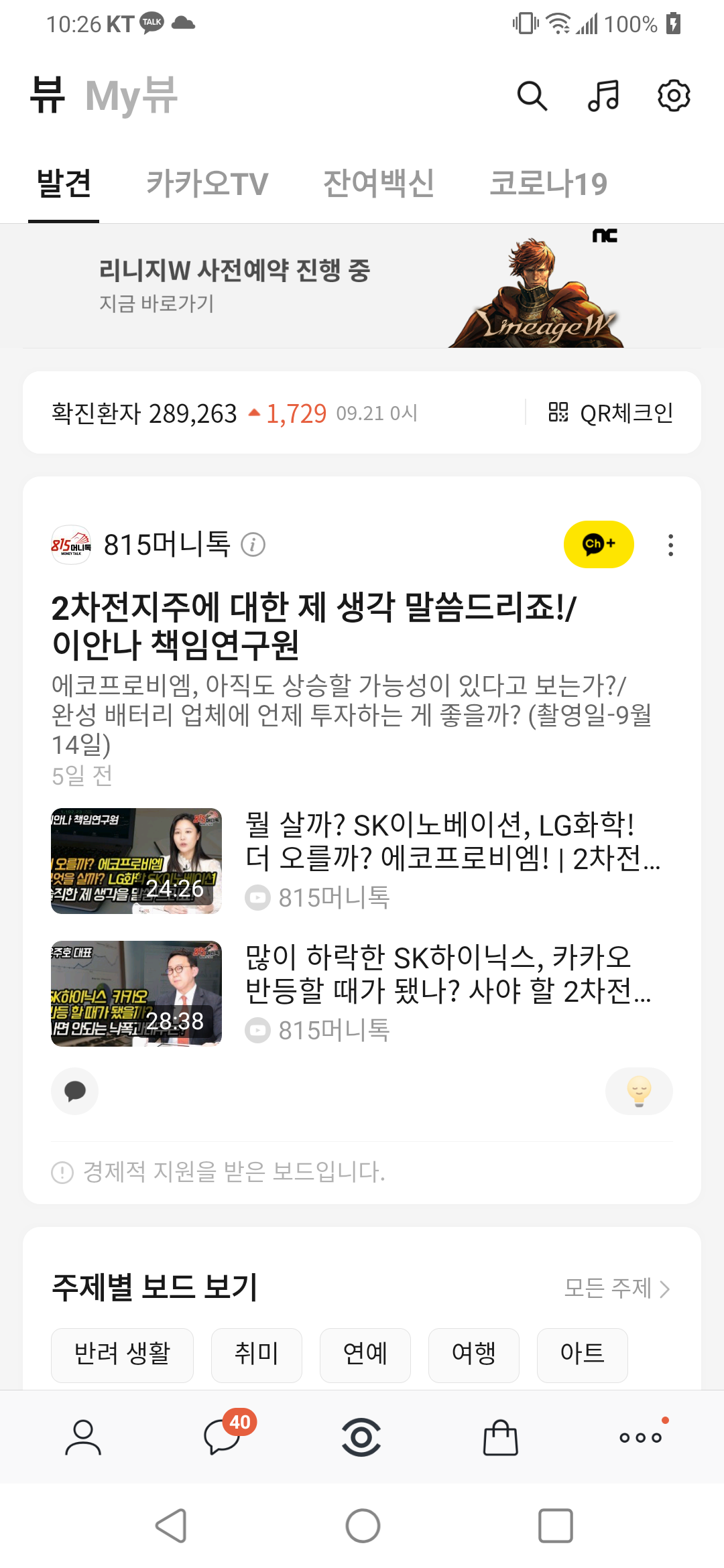Open the 리니지W 사전예약 banner
The height and width of the screenshot is (1568, 724).
362,286
